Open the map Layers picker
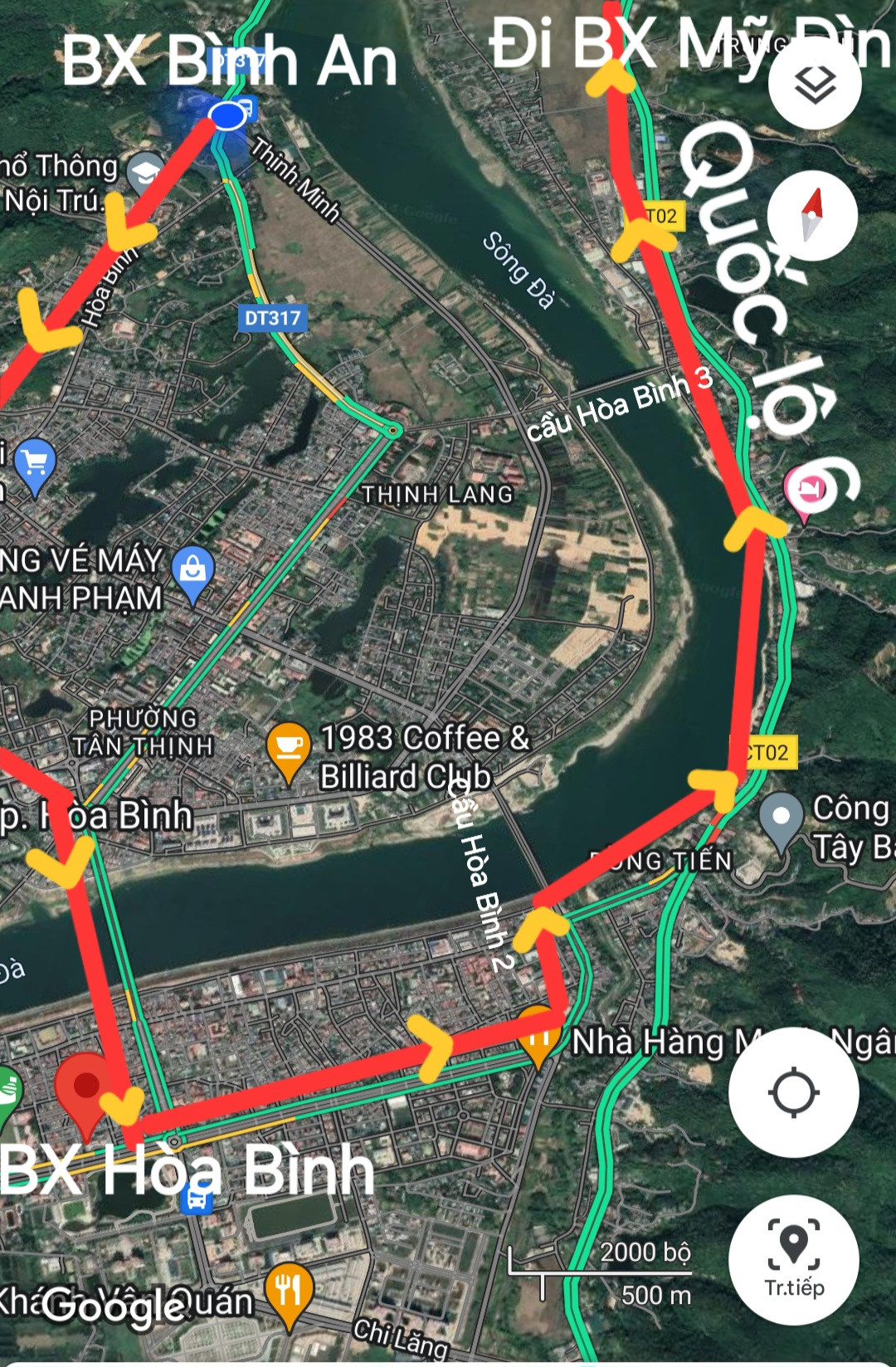This screenshot has height=1367, width=896. pyautogui.click(x=815, y=85)
